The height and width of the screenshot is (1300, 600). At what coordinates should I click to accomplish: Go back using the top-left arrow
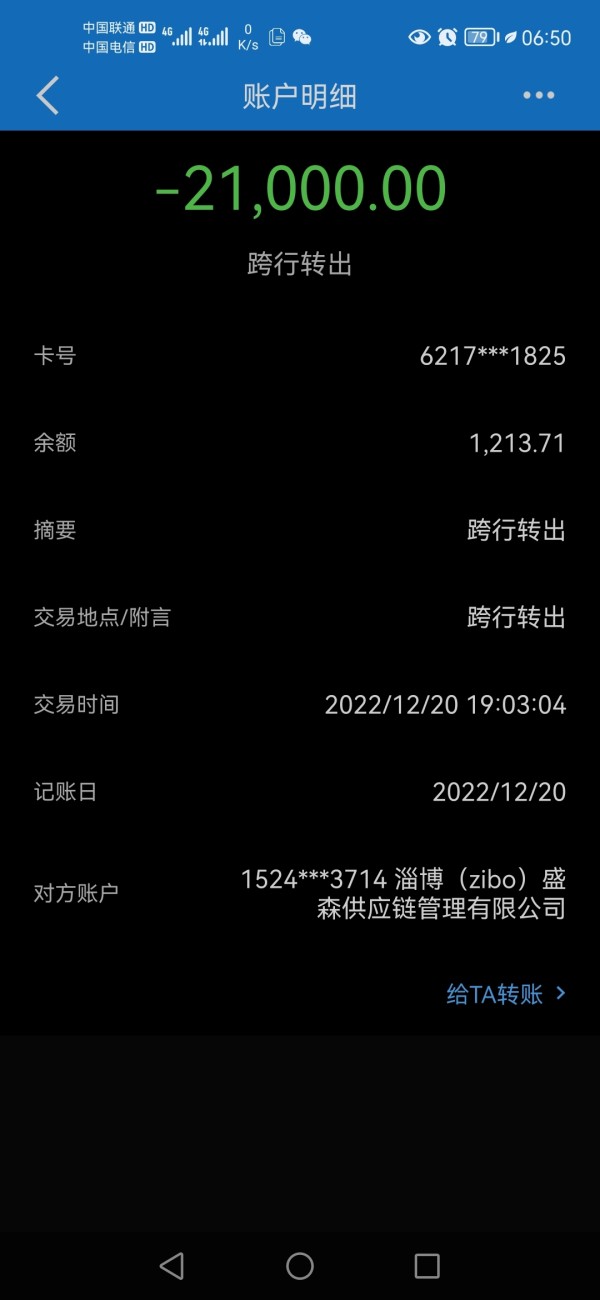click(x=47, y=96)
